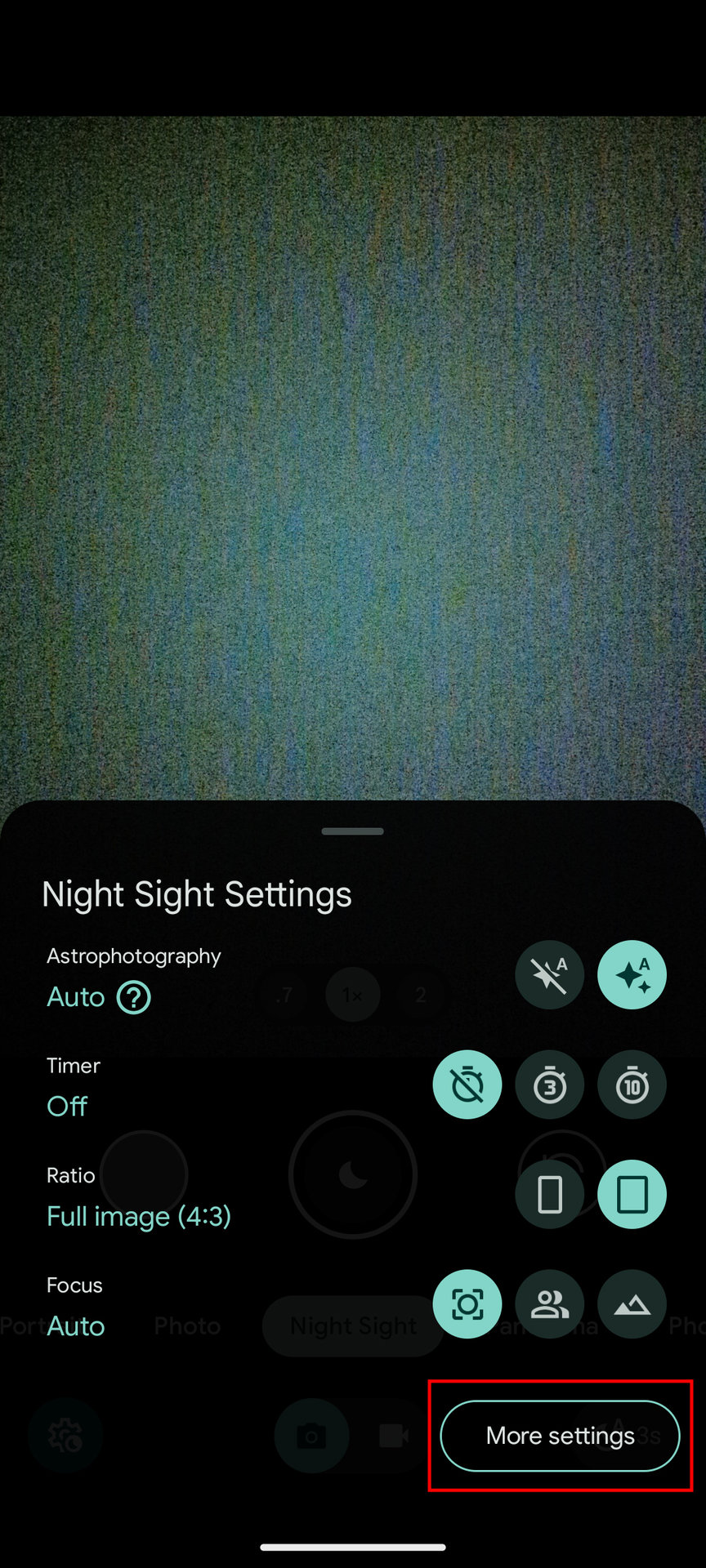Set focus to Auto
This screenshot has height=1568, width=706.
467,1304
